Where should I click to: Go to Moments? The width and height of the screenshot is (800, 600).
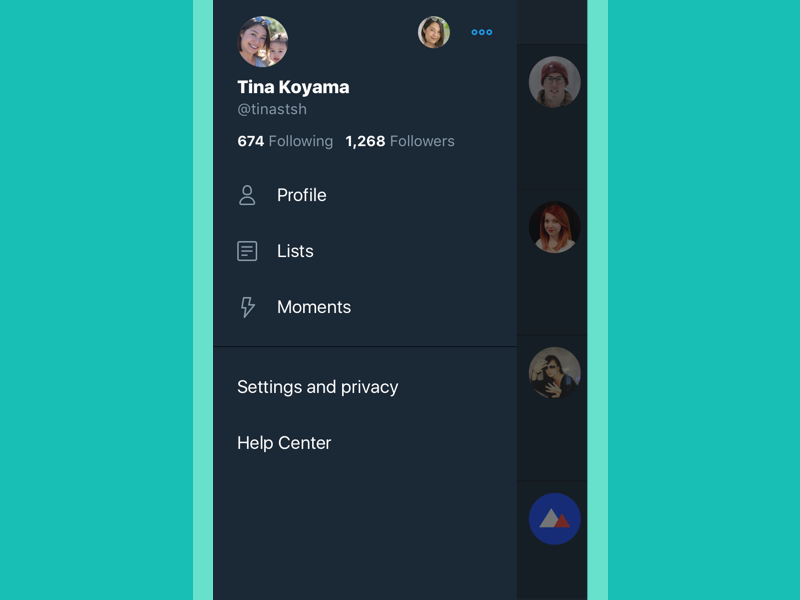(313, 307)
